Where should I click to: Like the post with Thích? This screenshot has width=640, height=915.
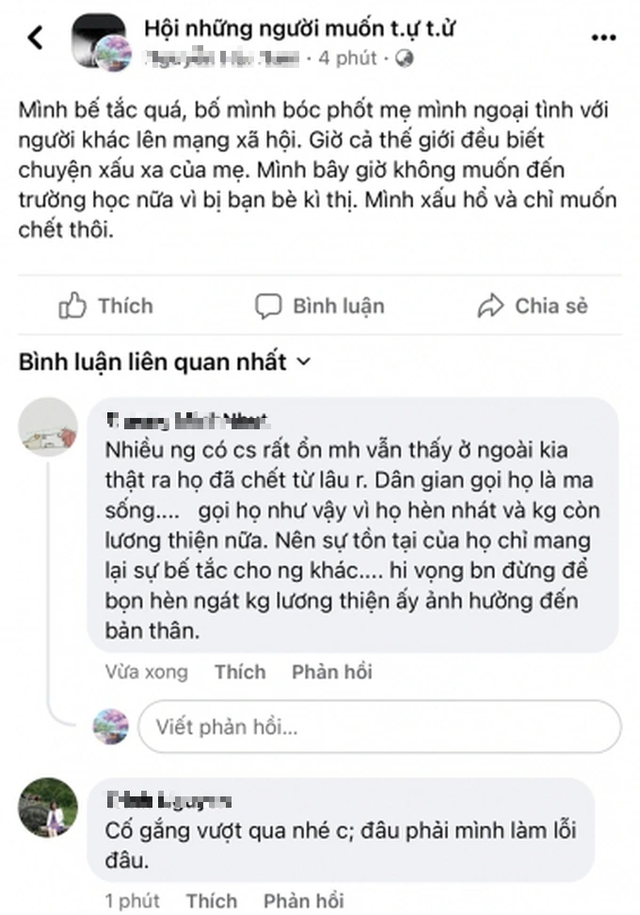point(106,306)
